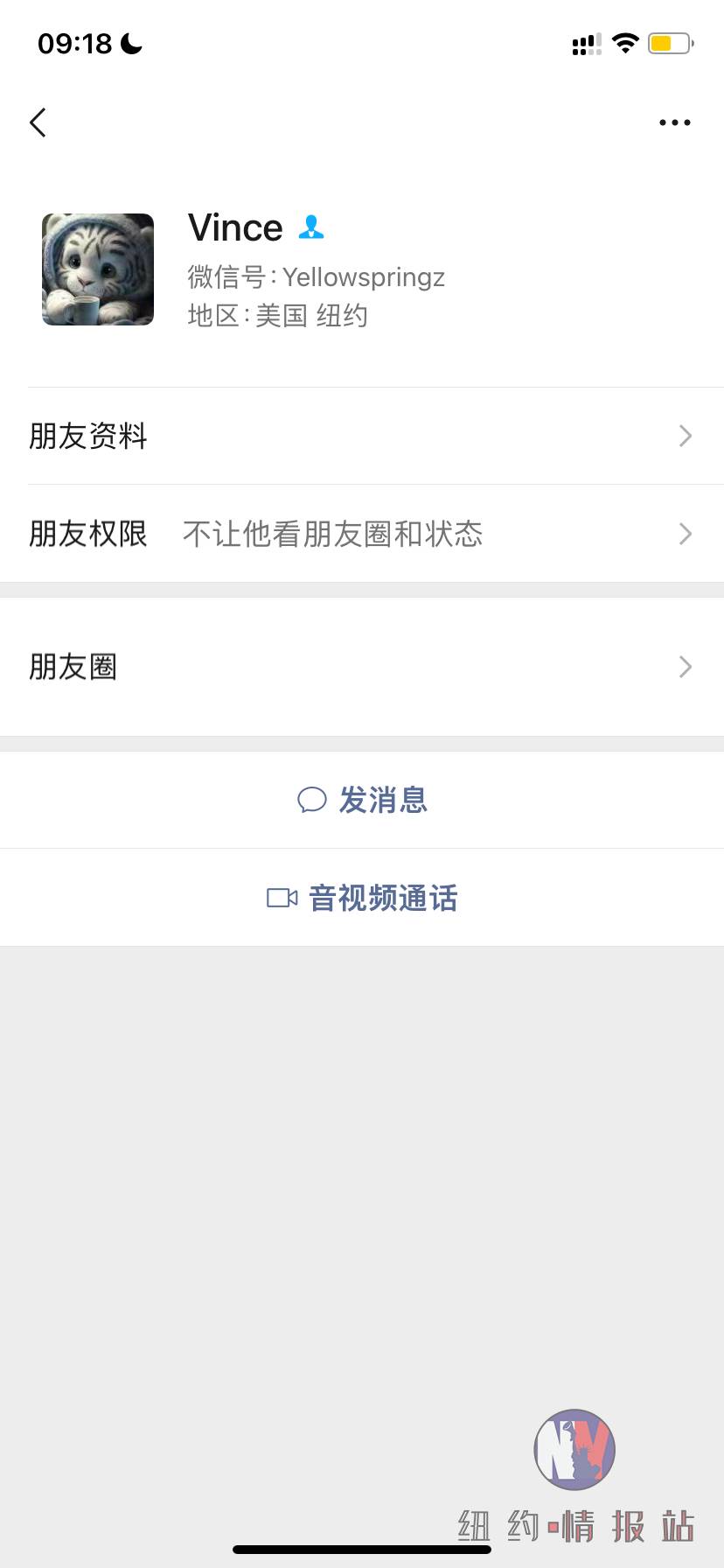Tap 发消息 to message Vince

click(x=362, y=800)
